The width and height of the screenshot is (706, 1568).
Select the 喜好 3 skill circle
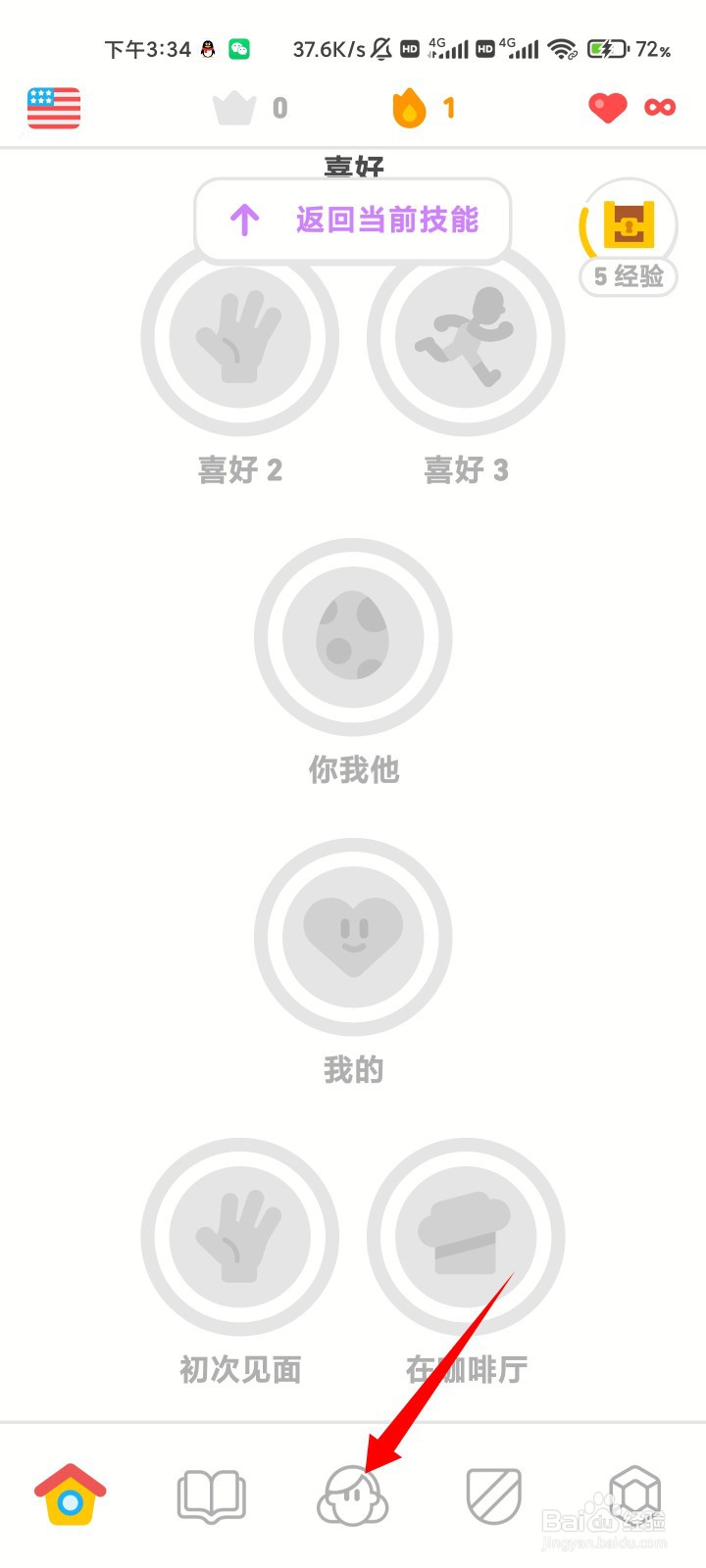point(468,336)
